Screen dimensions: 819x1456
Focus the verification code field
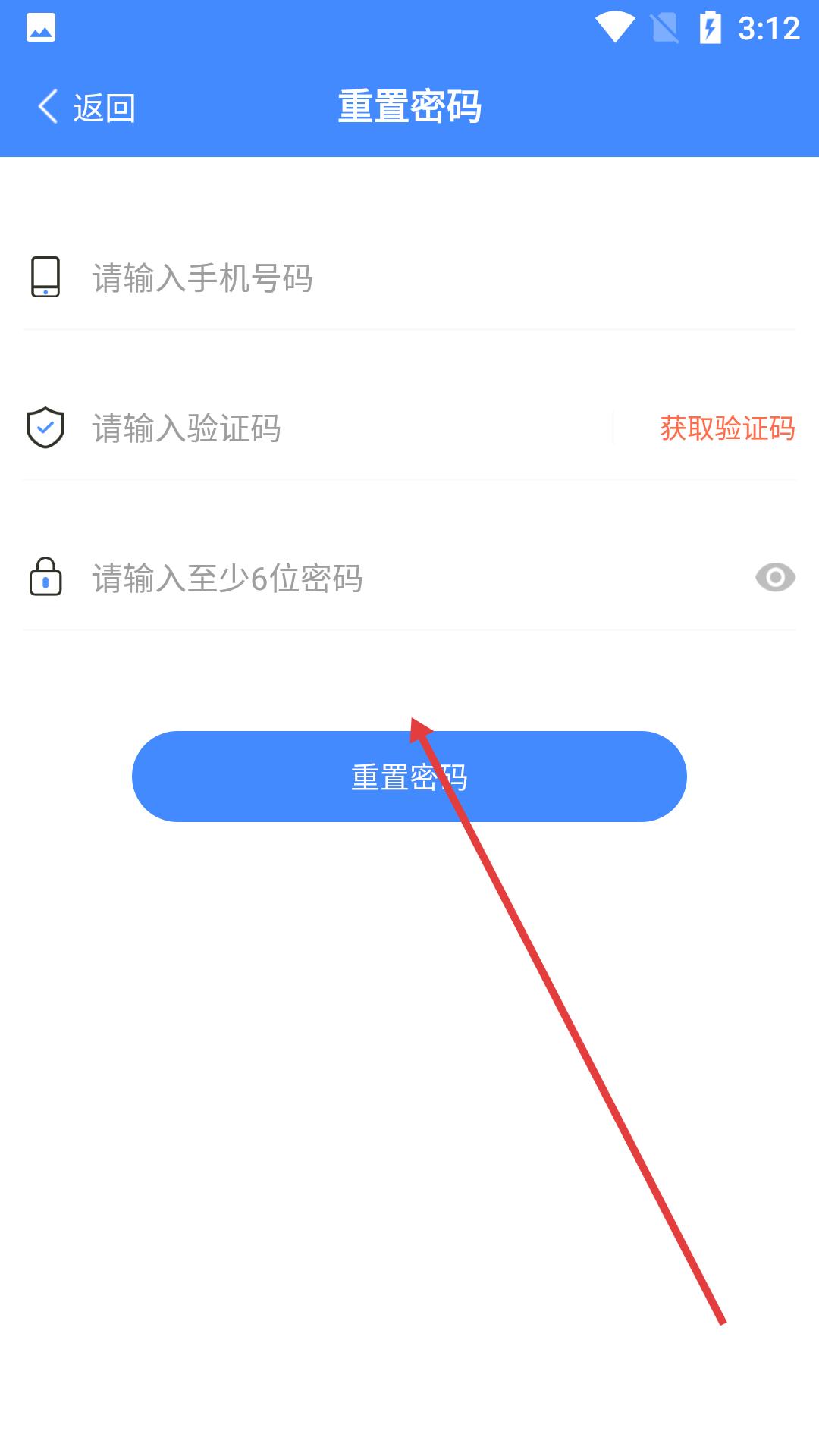(x=350, y=428)
